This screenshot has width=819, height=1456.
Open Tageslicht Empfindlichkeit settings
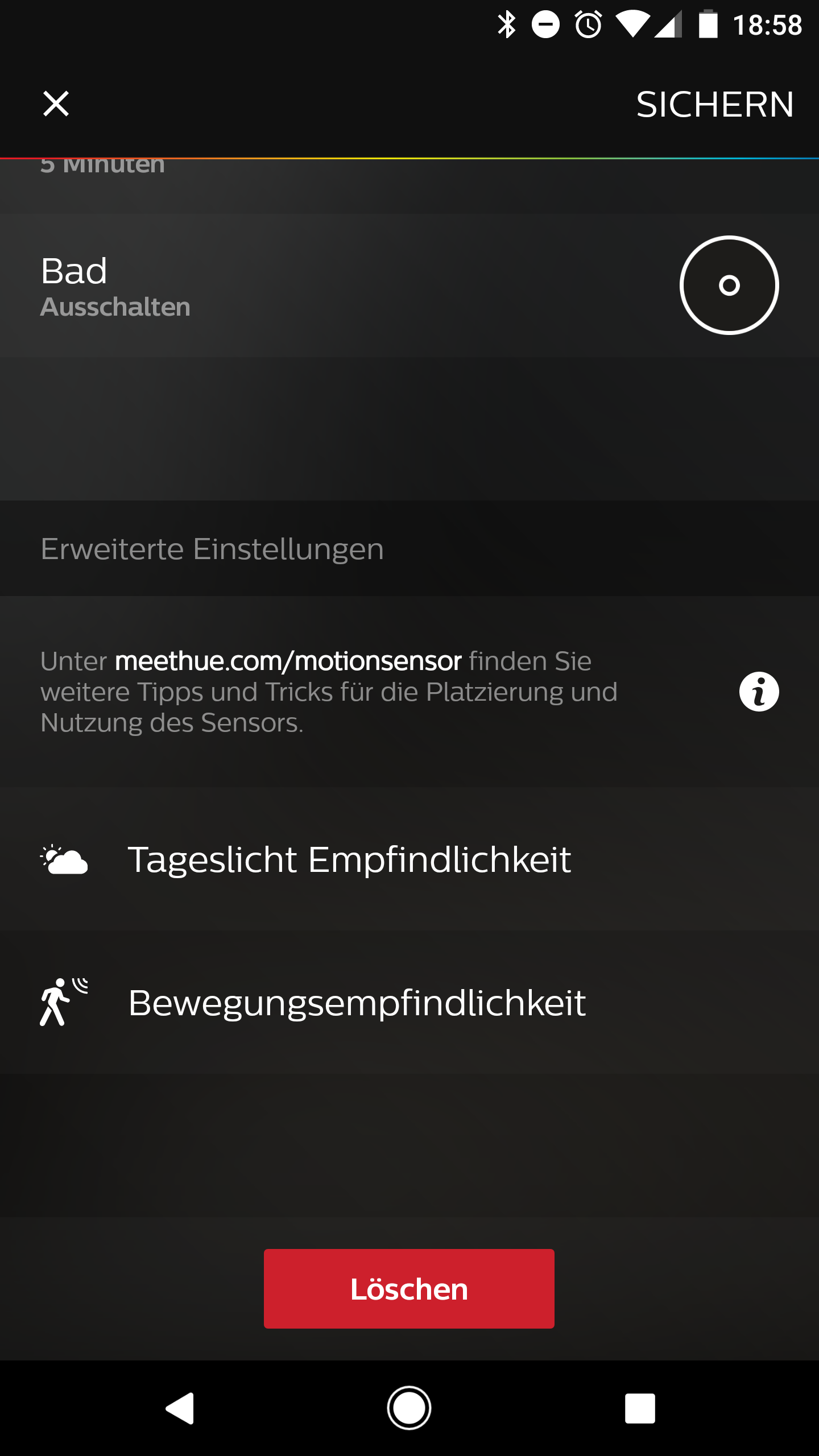click(x=349, y=859)
